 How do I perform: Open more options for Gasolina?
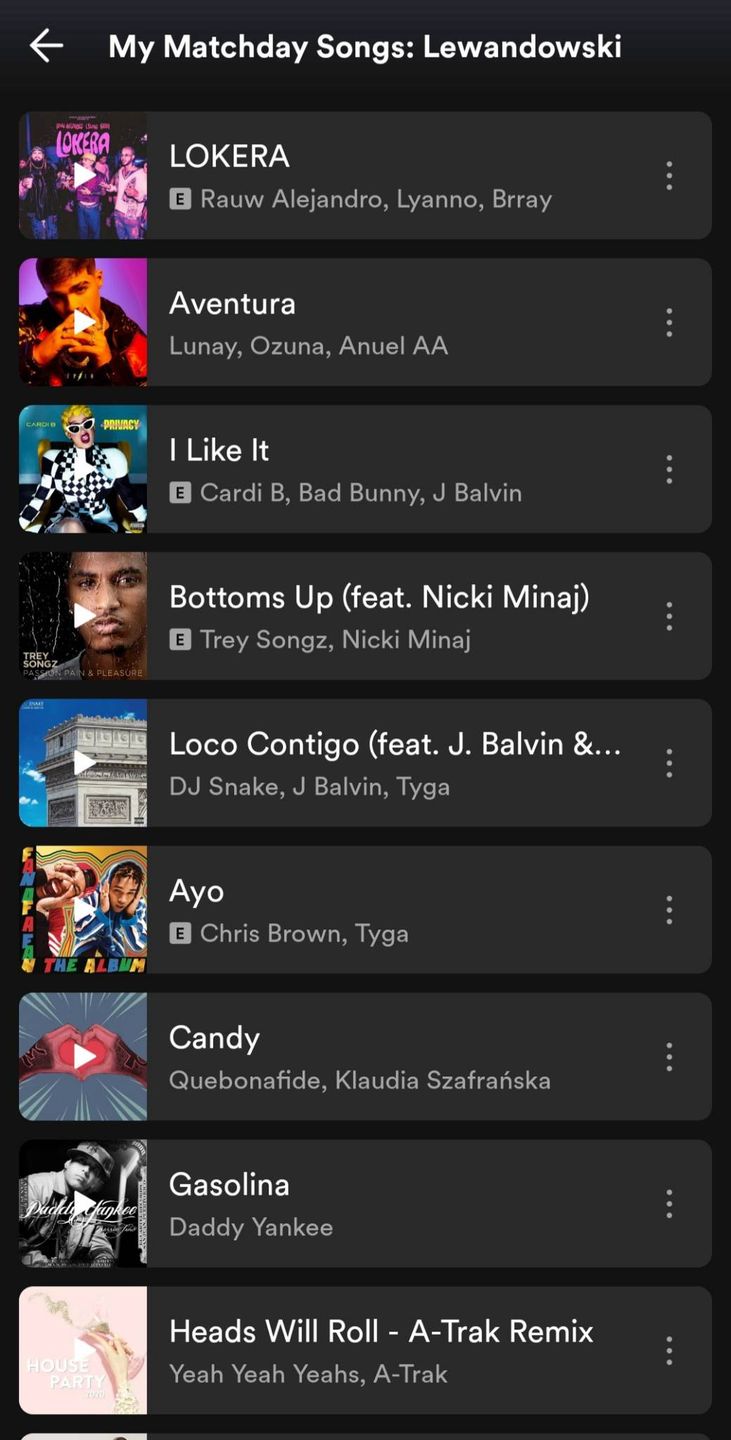(669, 1205)
